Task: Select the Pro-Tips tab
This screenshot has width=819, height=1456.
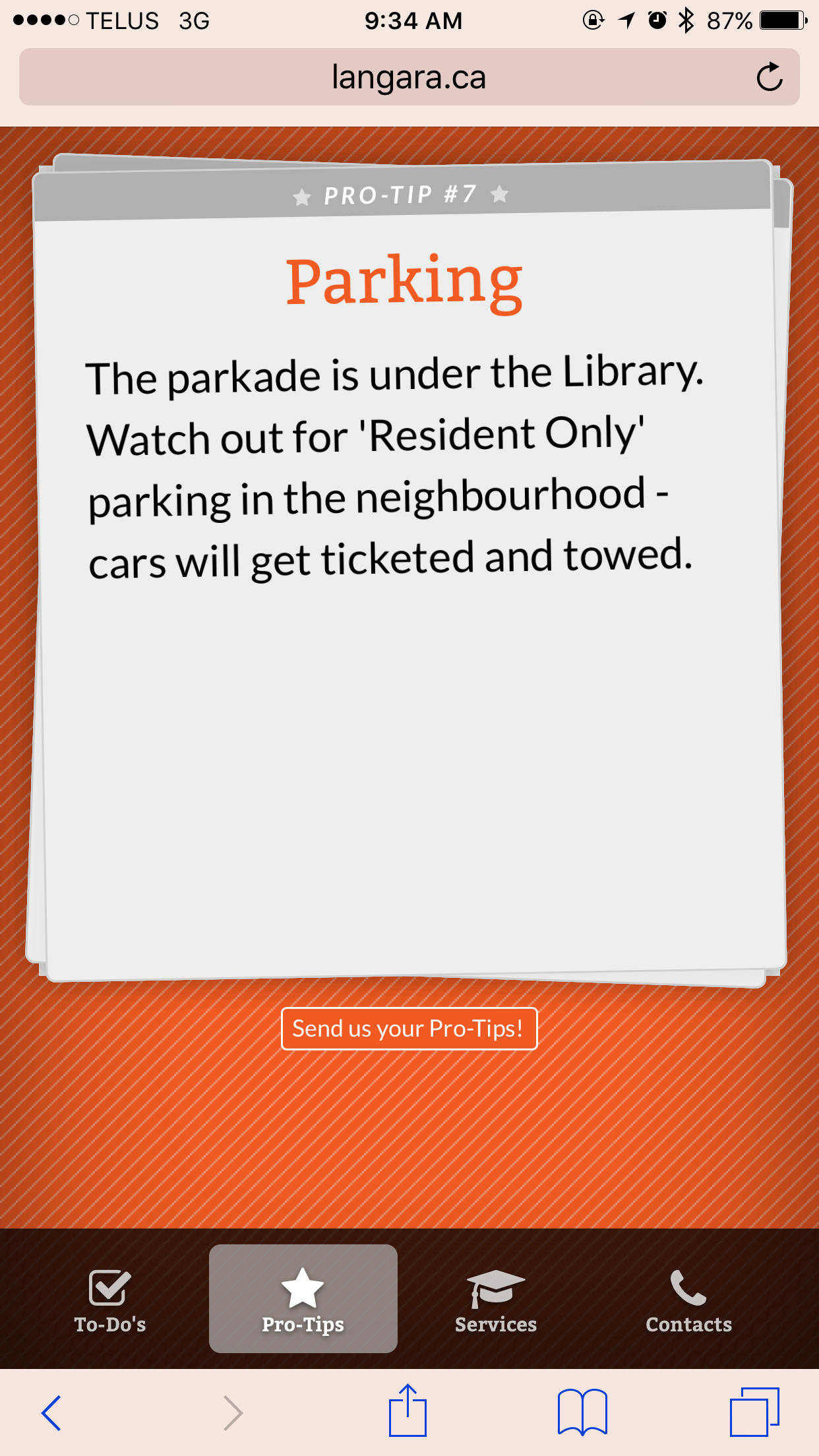Action: click(x=303, y=1298)
